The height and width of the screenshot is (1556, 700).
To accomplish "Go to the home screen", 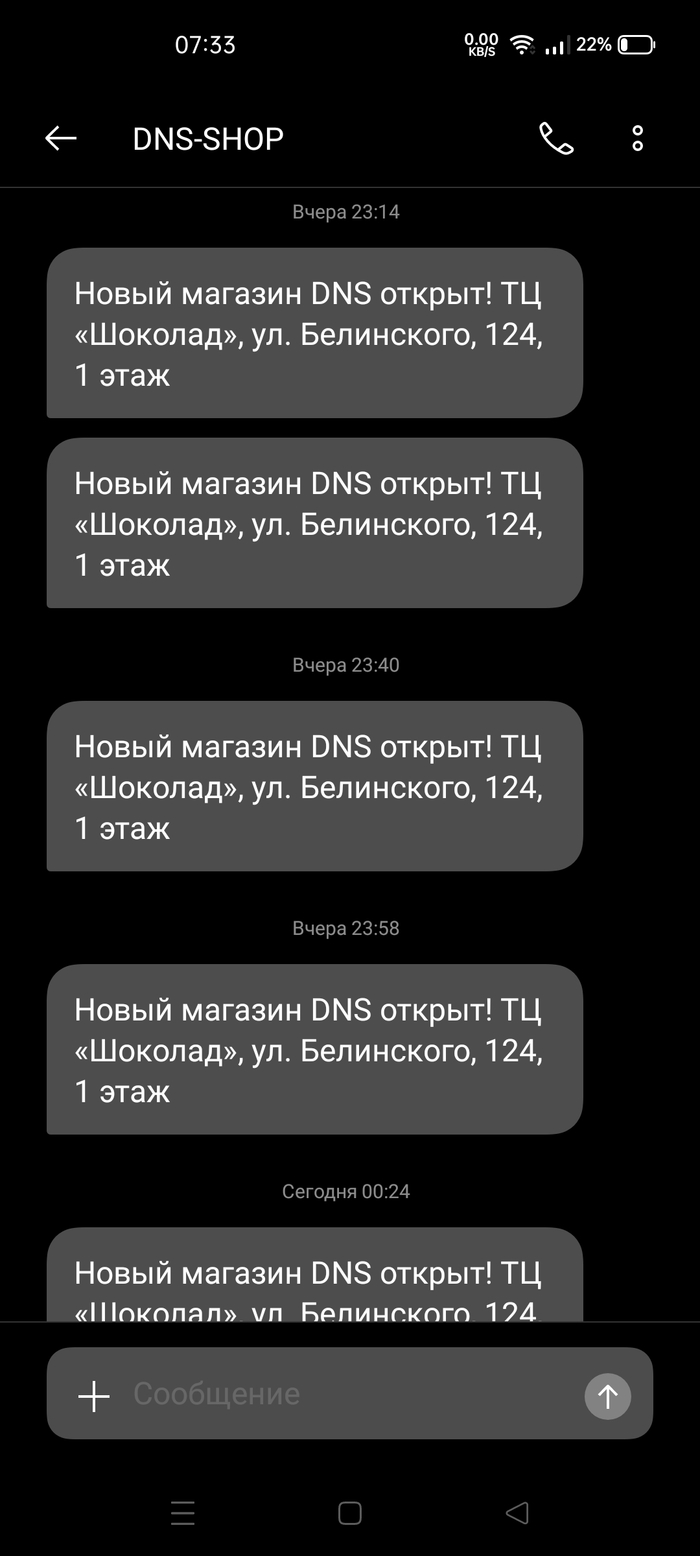I will tap(350, 1513).
